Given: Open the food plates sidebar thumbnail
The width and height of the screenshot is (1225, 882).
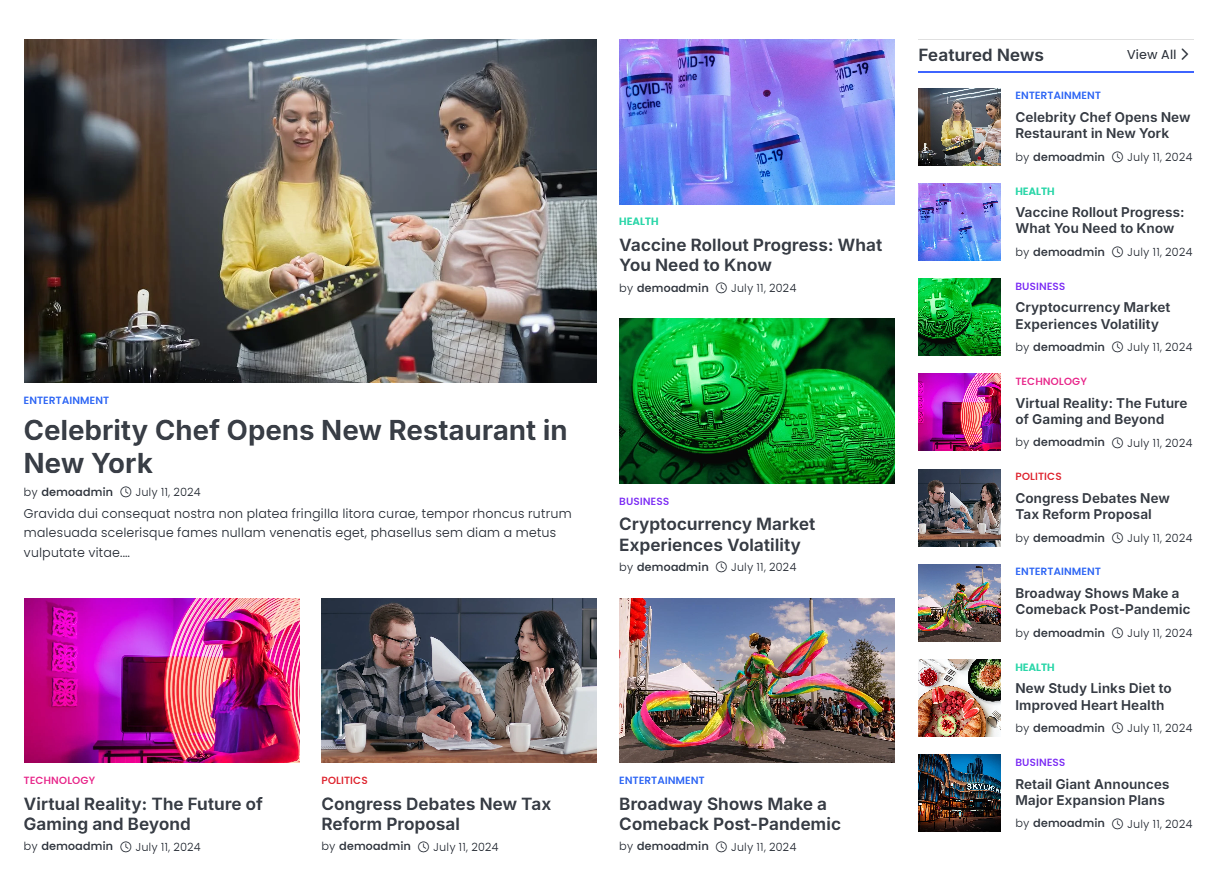Looking at the screenshot, I should [x=959, y=698].
